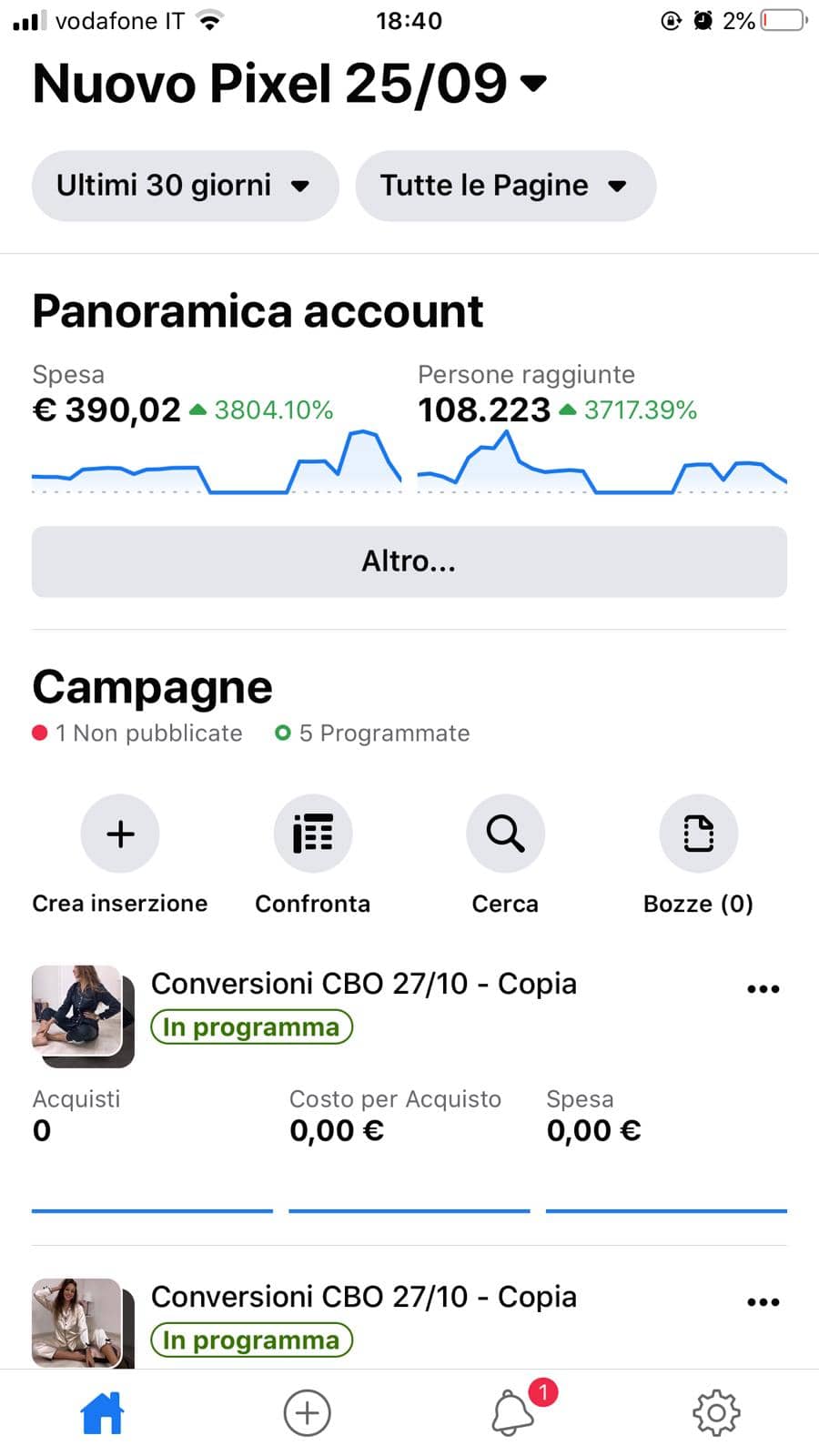Open the settings gear

coord(716,1413)
